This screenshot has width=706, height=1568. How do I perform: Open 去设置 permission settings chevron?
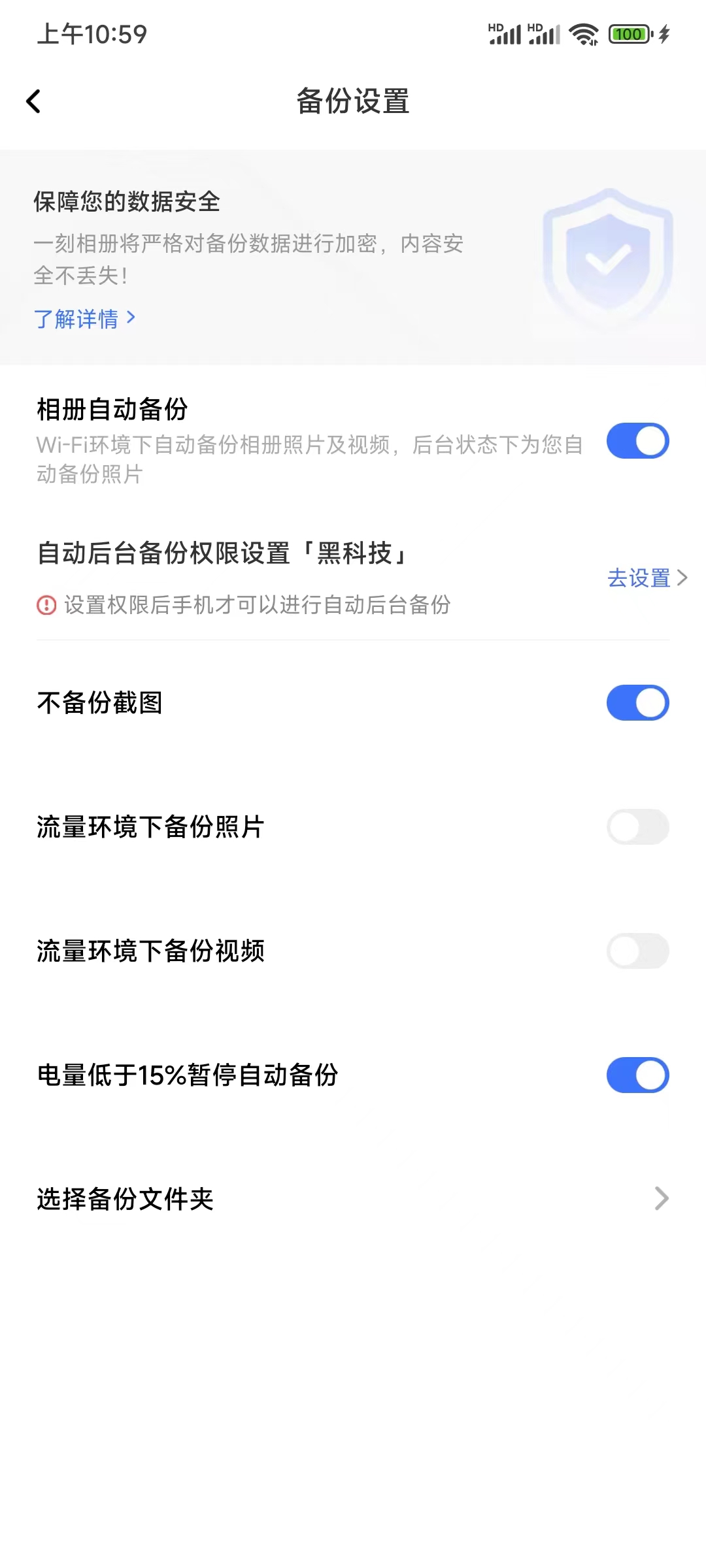684,578
